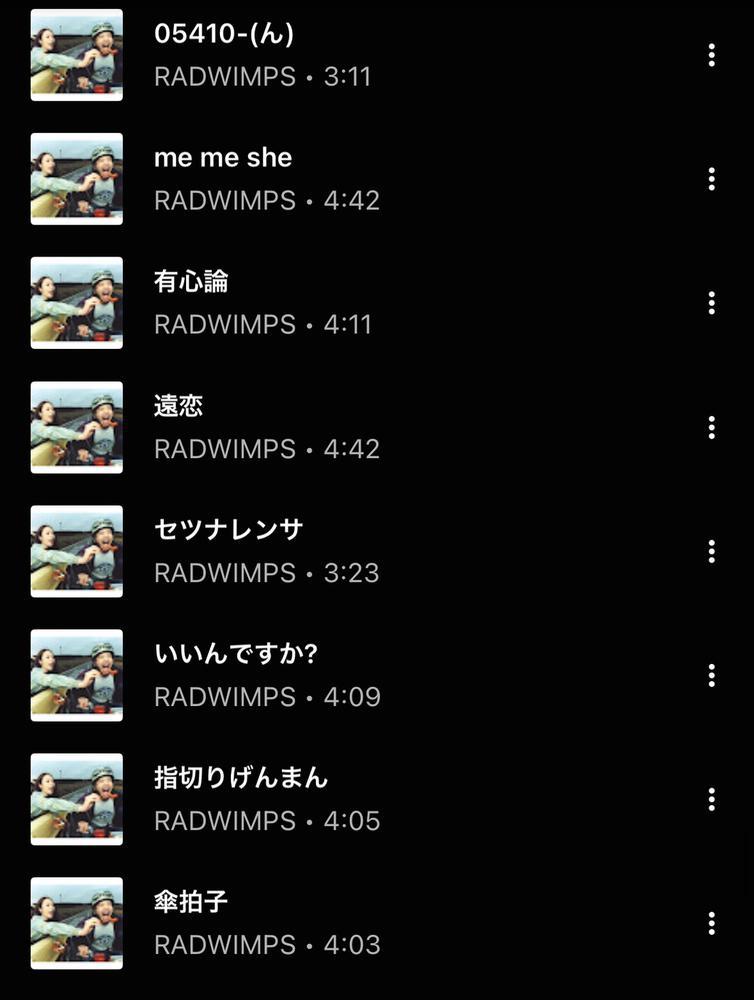Screen dimensions: 754x1000
Task: Play the song セツナレンサ
Action: [x=228, y=530]
